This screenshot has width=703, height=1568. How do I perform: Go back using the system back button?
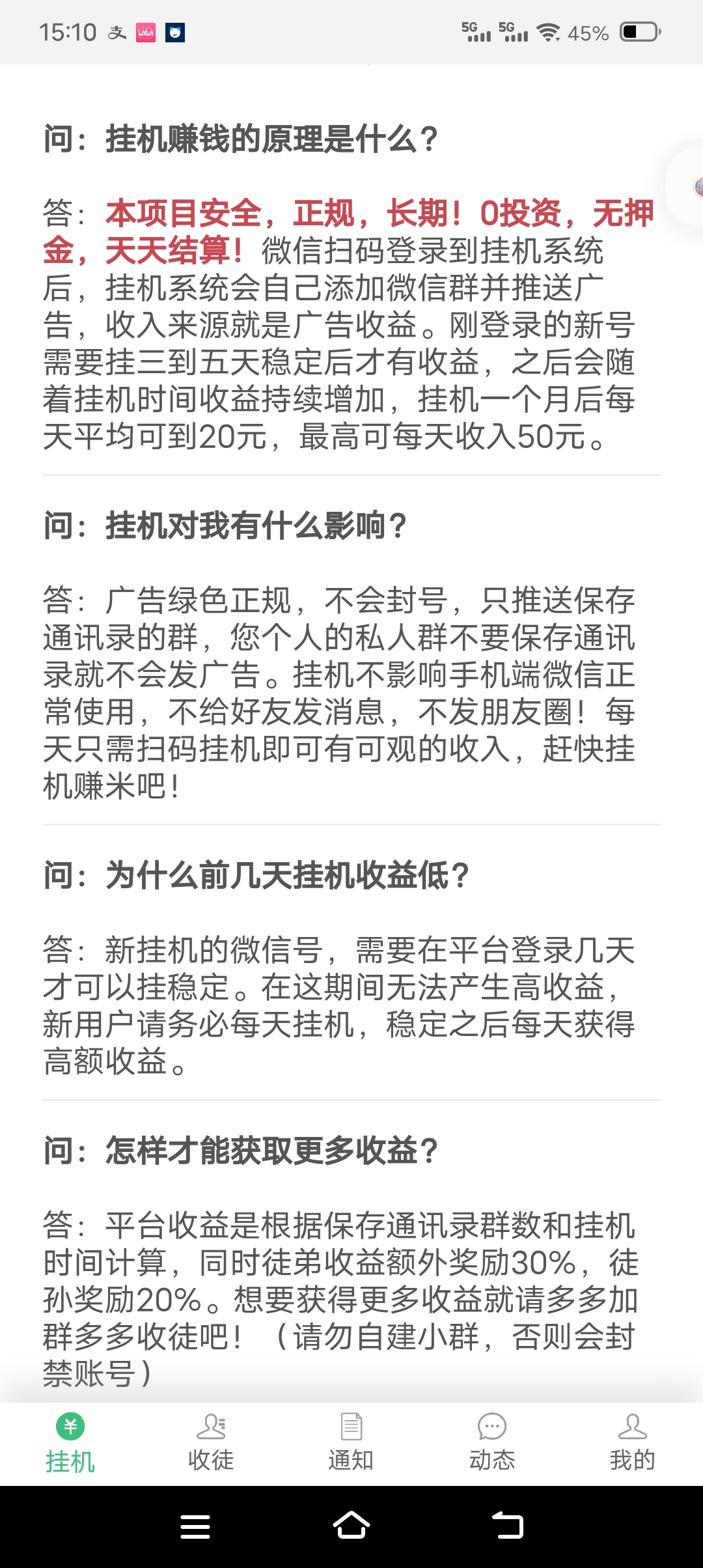click(508, 1526)
